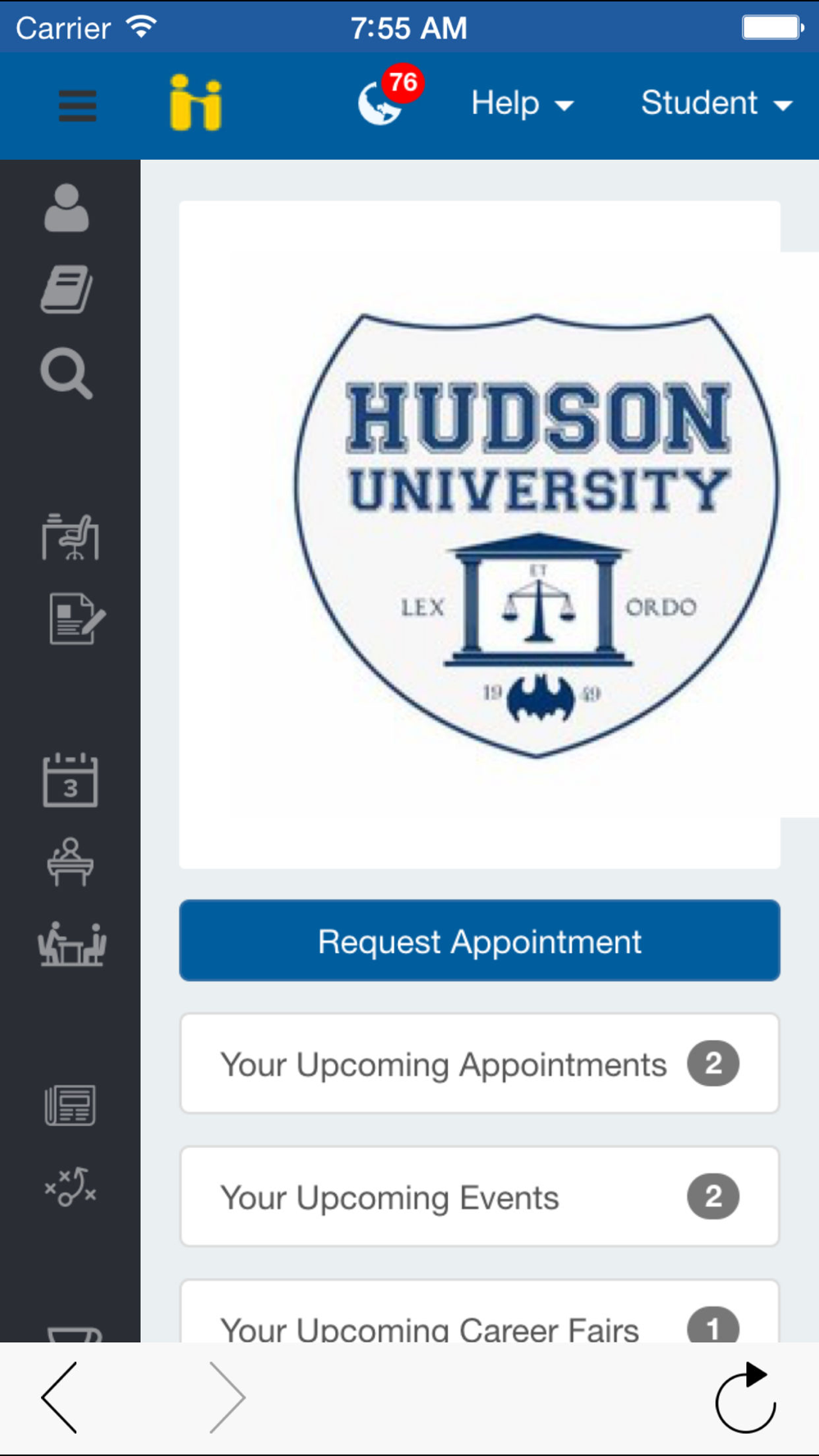Open the book icon in sidebar
Screen dimensions: 819x1456
tap(66, 288)
